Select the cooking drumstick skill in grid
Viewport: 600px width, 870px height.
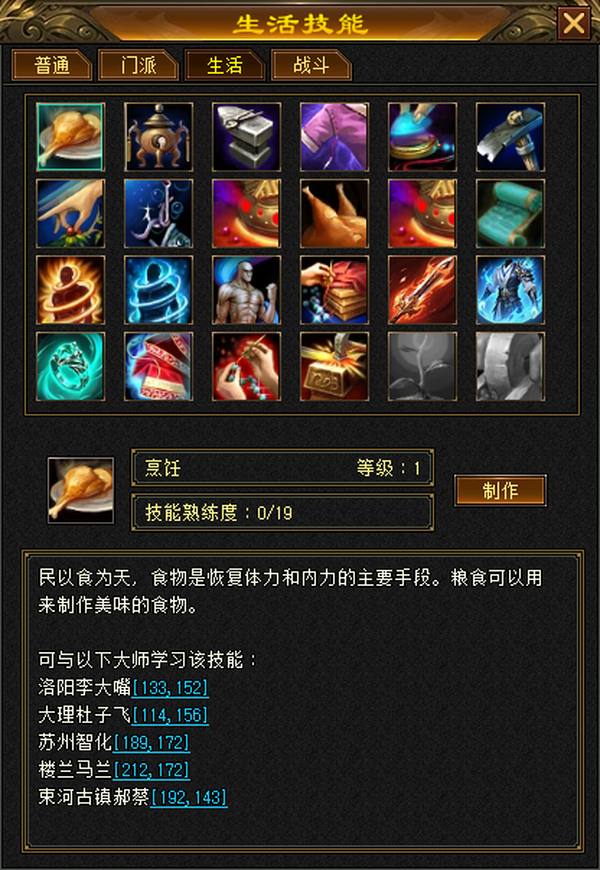point(70,136)
